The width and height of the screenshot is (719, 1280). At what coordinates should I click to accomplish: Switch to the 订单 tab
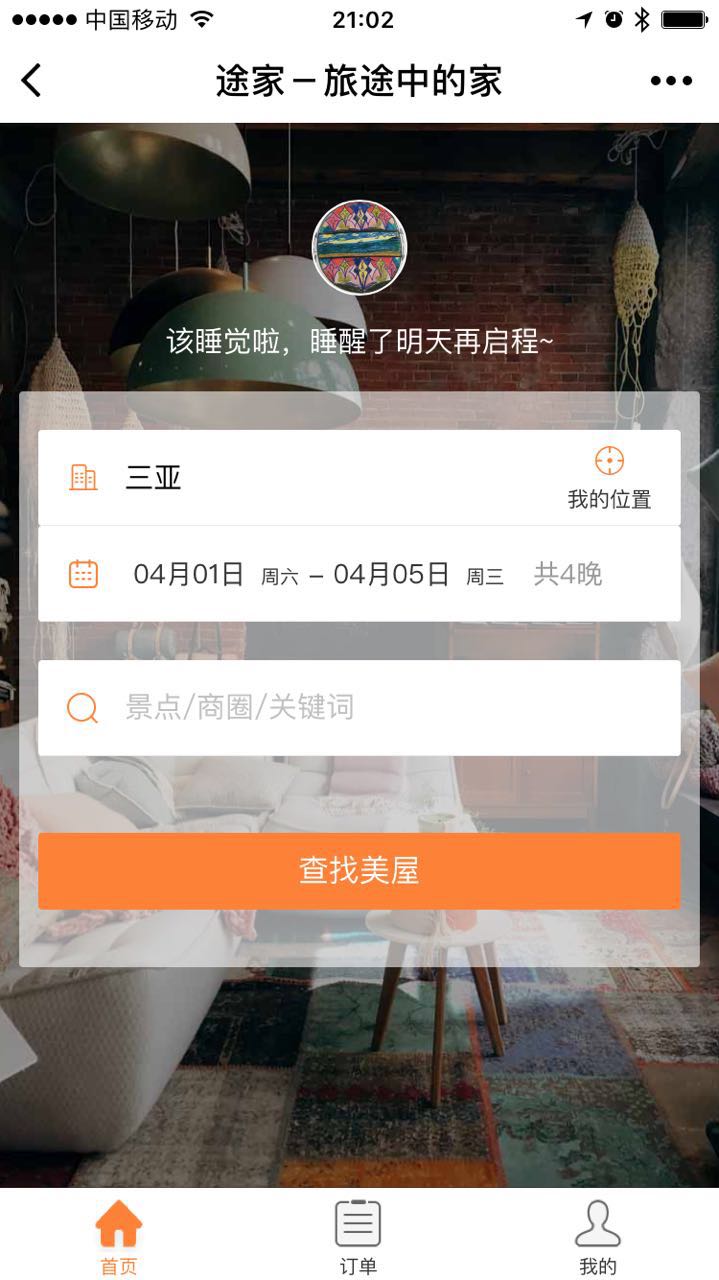pyautogui.click(x=358, y=1236)
